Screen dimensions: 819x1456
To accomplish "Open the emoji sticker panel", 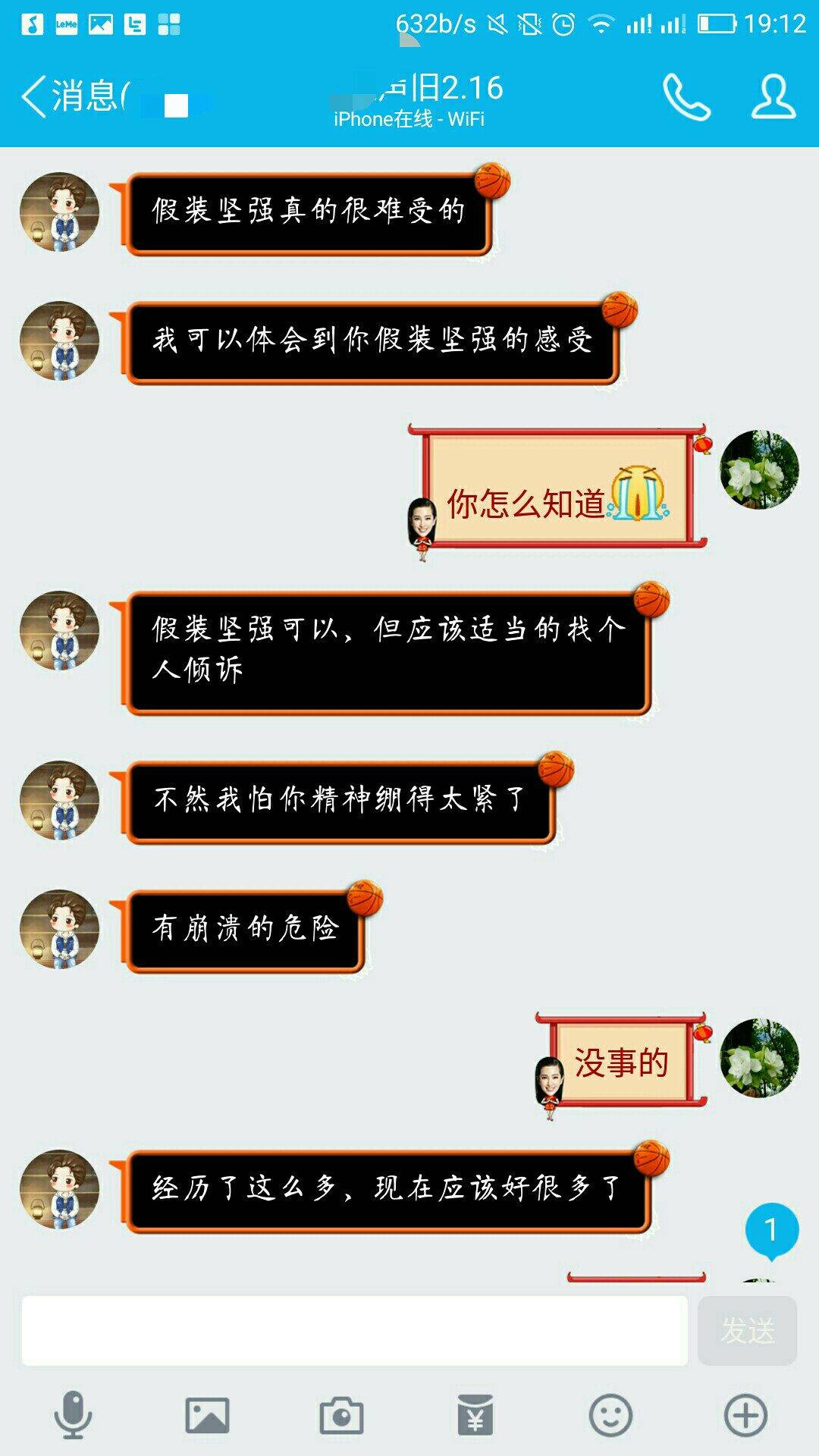I will point(610,1414).
